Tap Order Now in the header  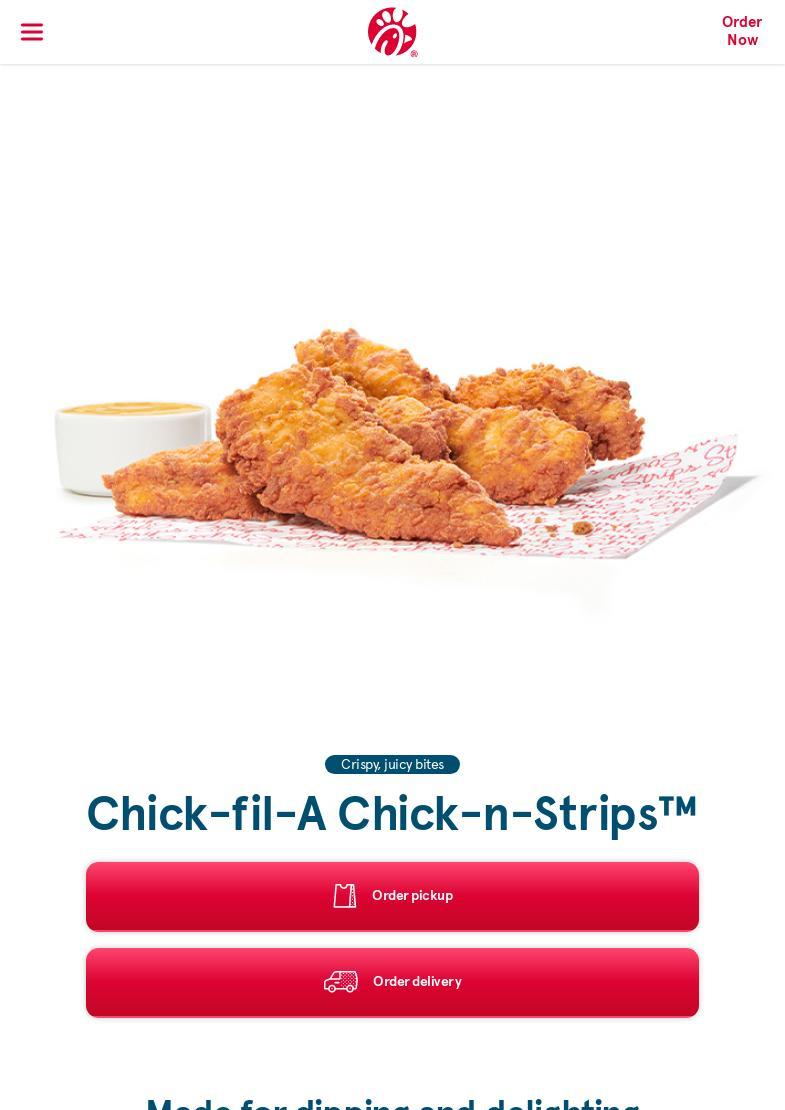pos(742,31)
